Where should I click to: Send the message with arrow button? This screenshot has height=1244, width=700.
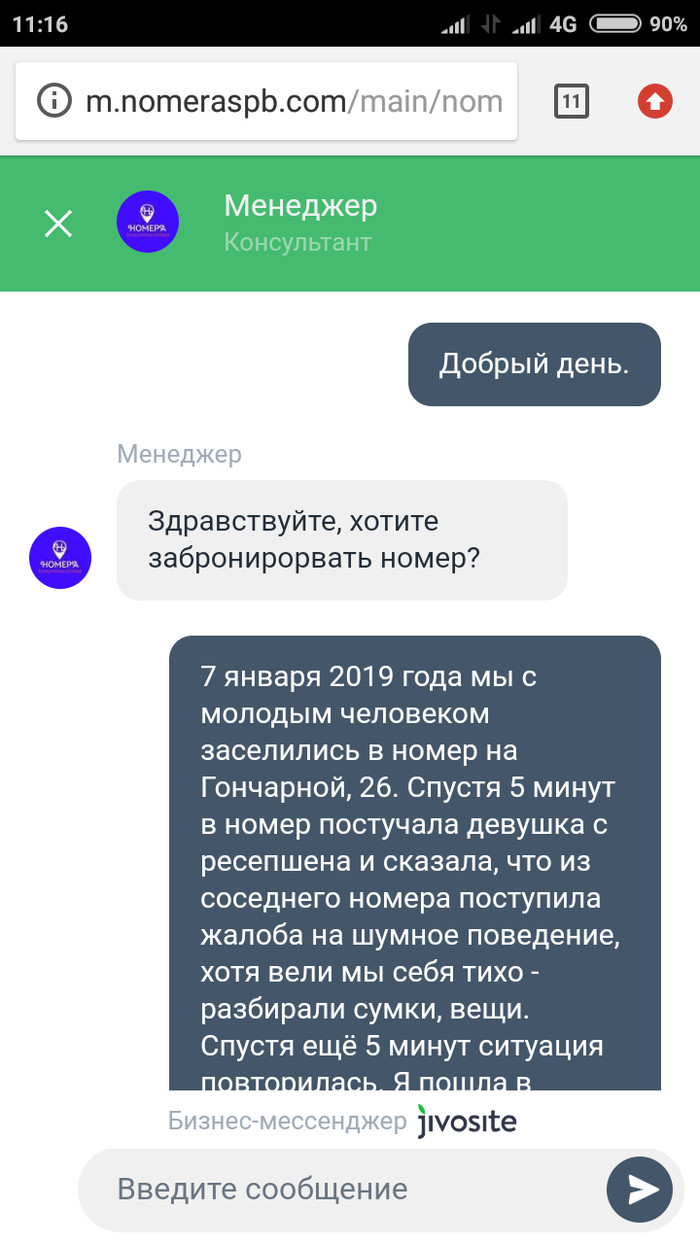click(x=641, y=1189)
